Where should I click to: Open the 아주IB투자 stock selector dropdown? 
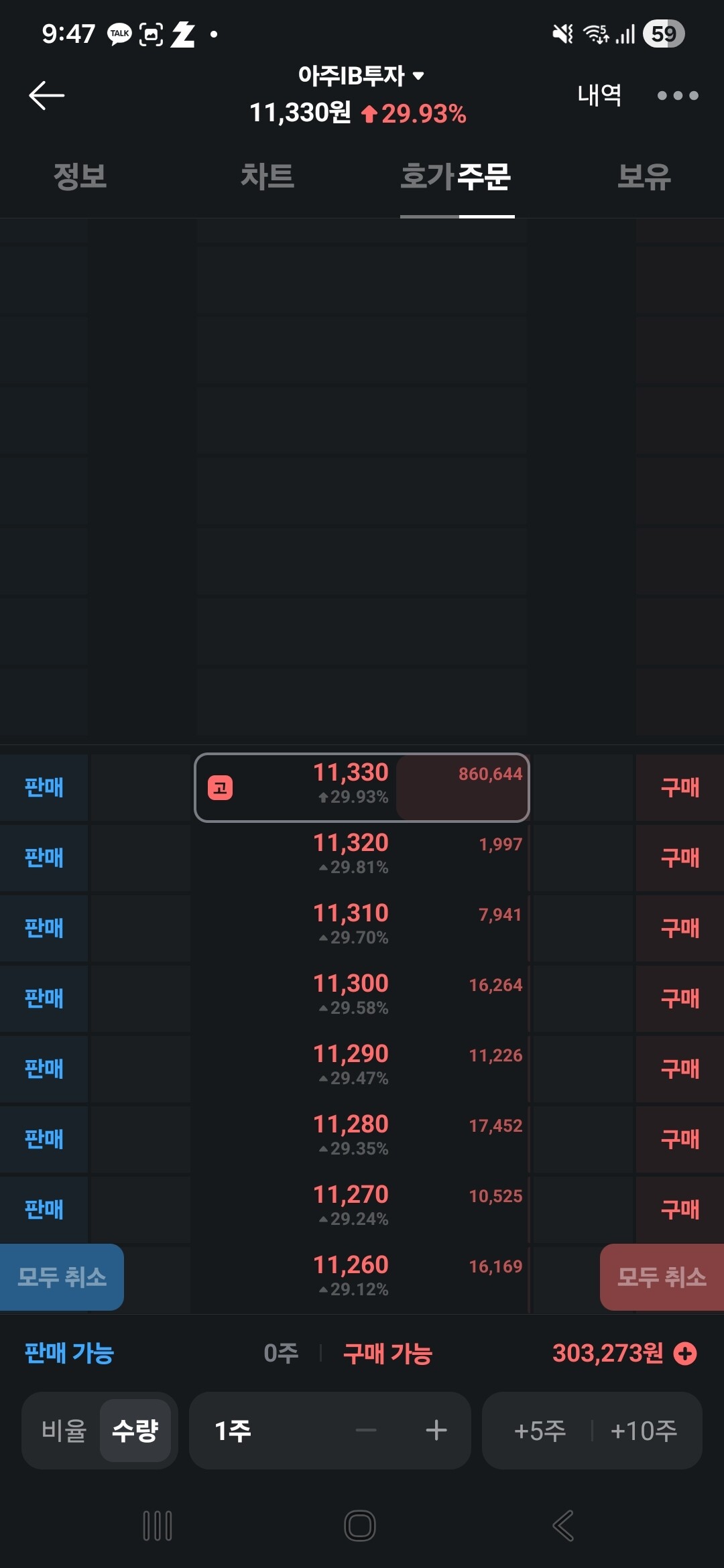click(361, 76)
